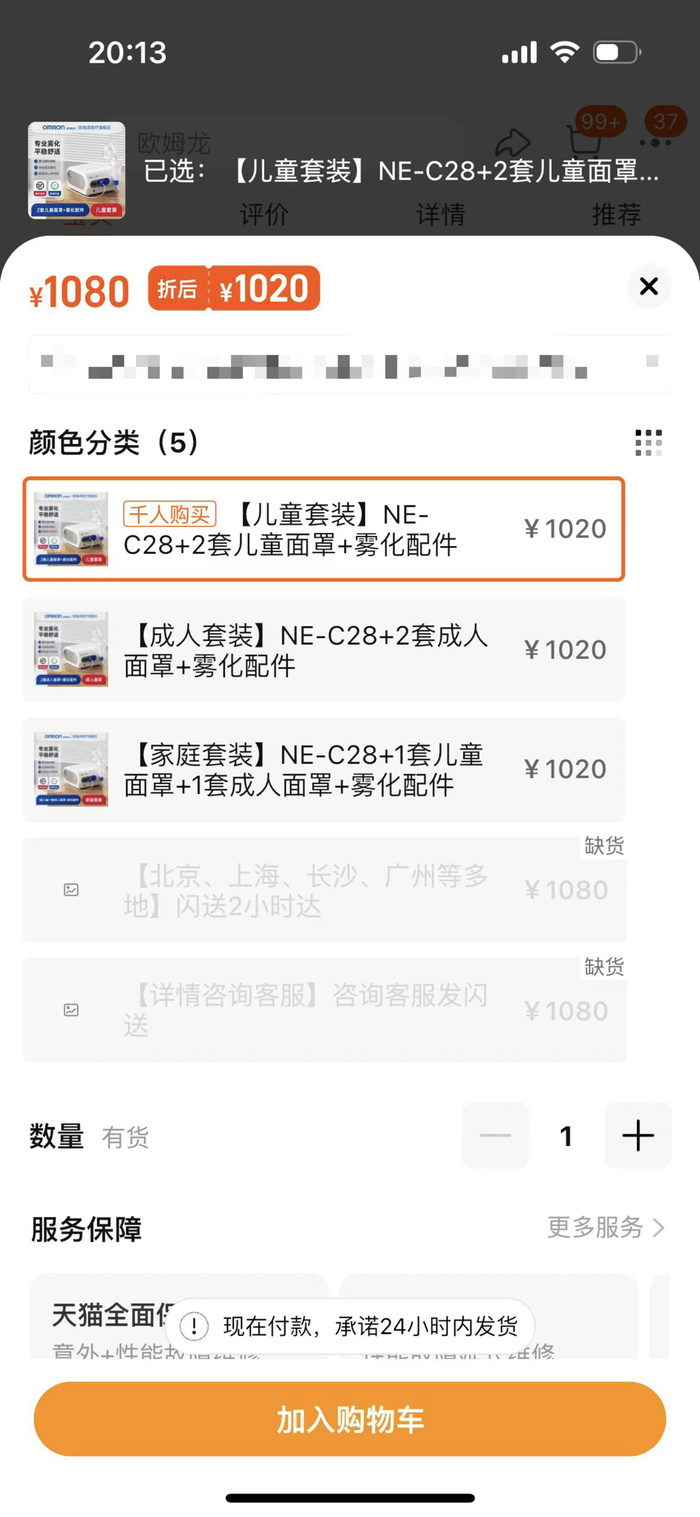Select the 儿童套装 NE-C28 option

tap(324, 529)
